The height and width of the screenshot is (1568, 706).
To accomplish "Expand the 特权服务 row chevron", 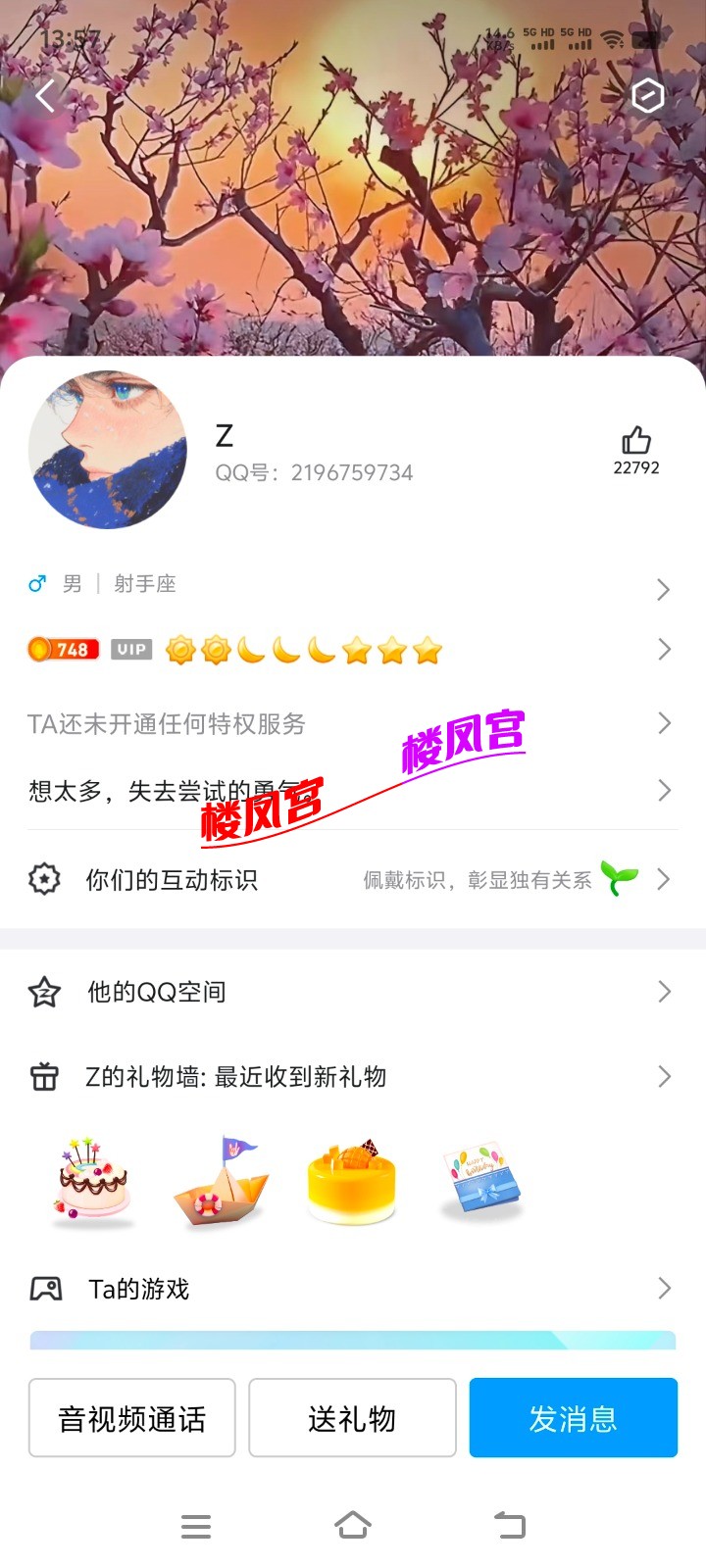I will click(x=663, y=723).
